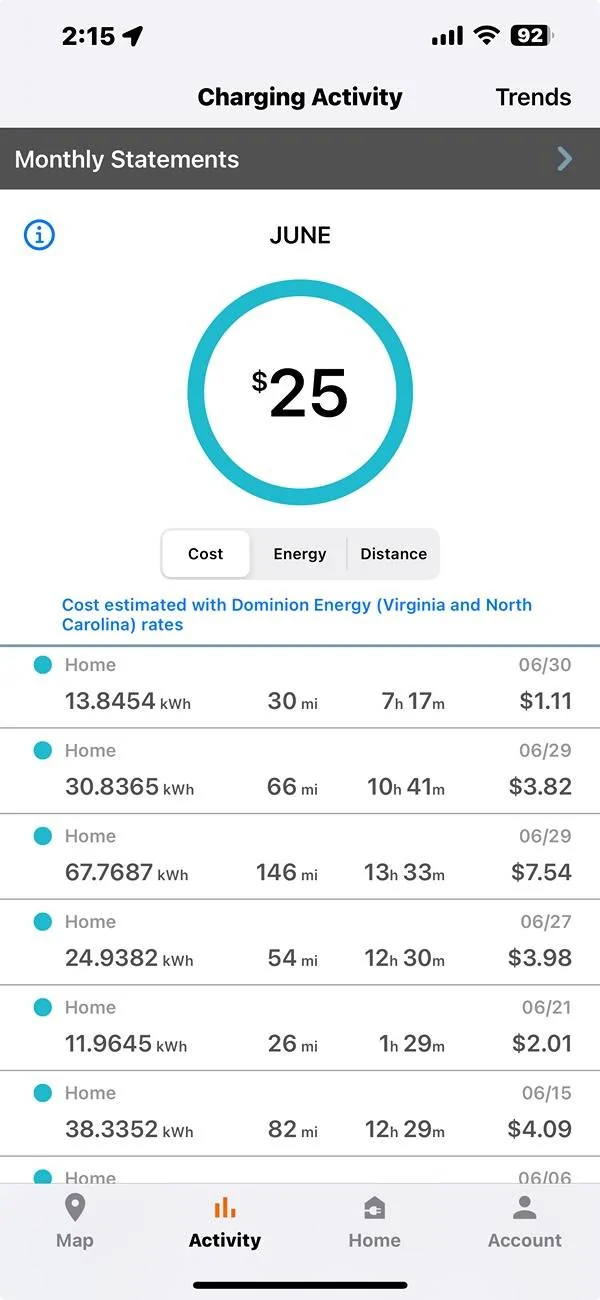Tap the Dominion Energy rates link

(x=297, y=614)
